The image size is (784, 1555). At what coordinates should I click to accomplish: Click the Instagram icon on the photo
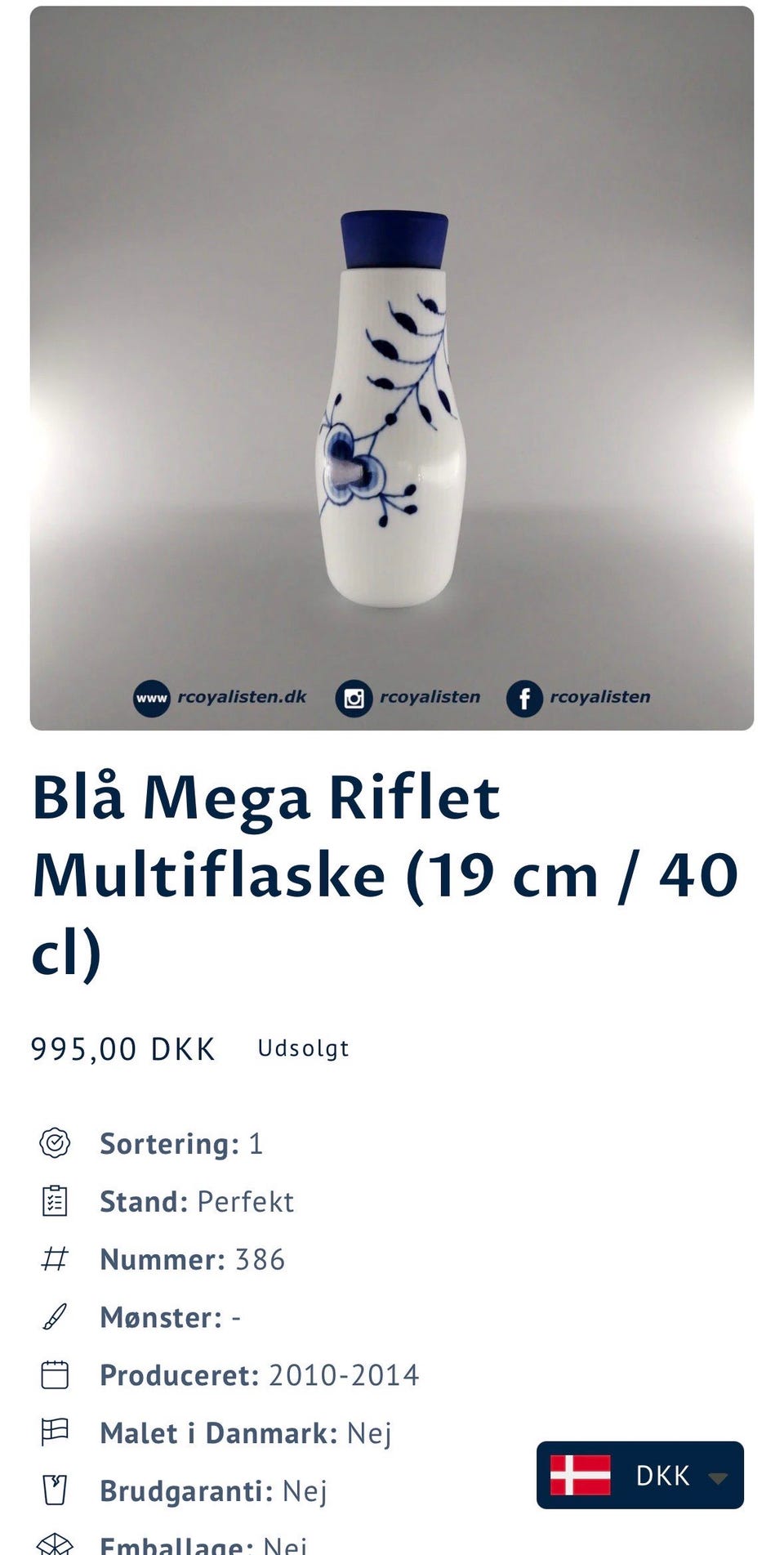click(x=354, y=697)
